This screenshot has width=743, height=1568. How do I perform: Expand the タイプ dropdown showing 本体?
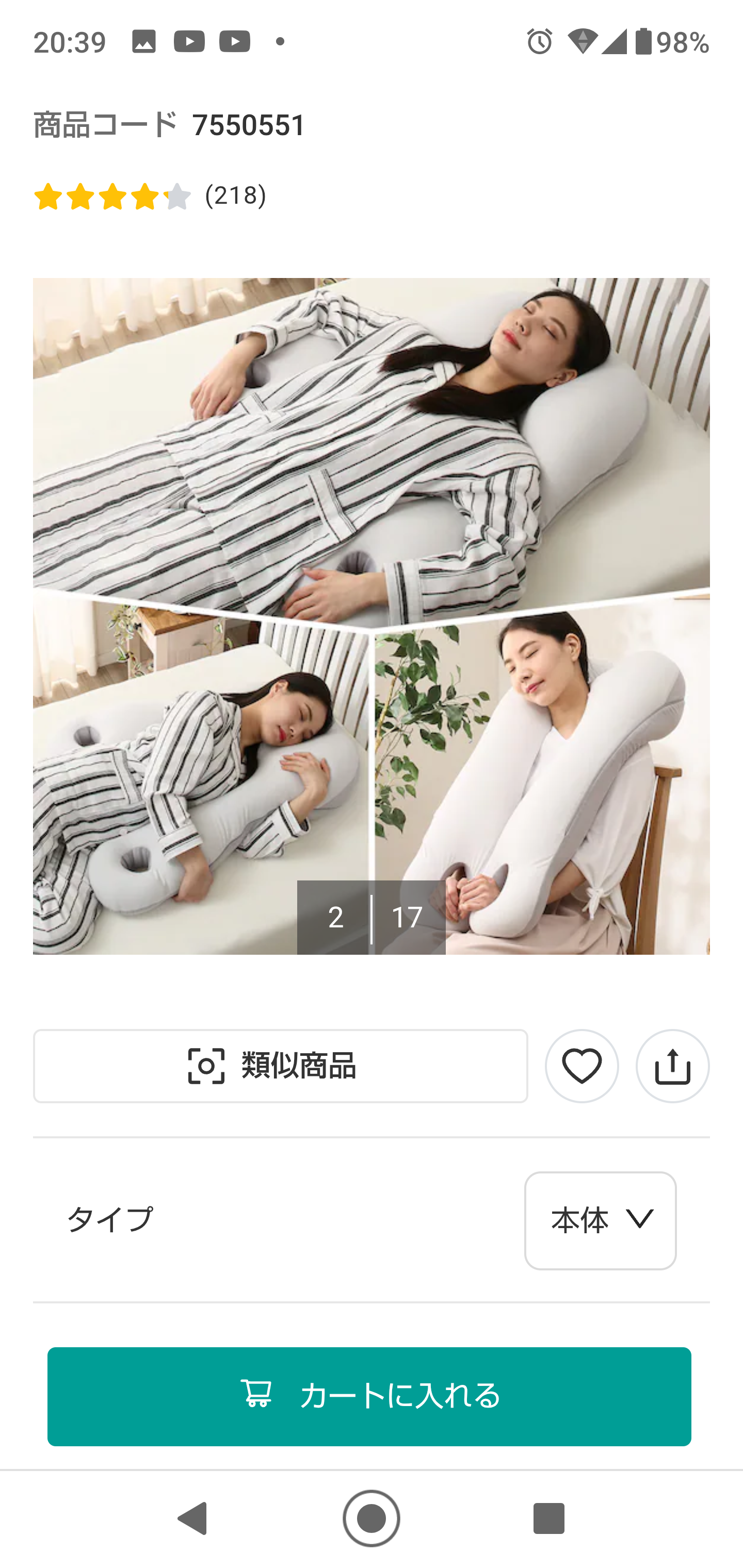pyautogui.click(x=600, y=1220)
